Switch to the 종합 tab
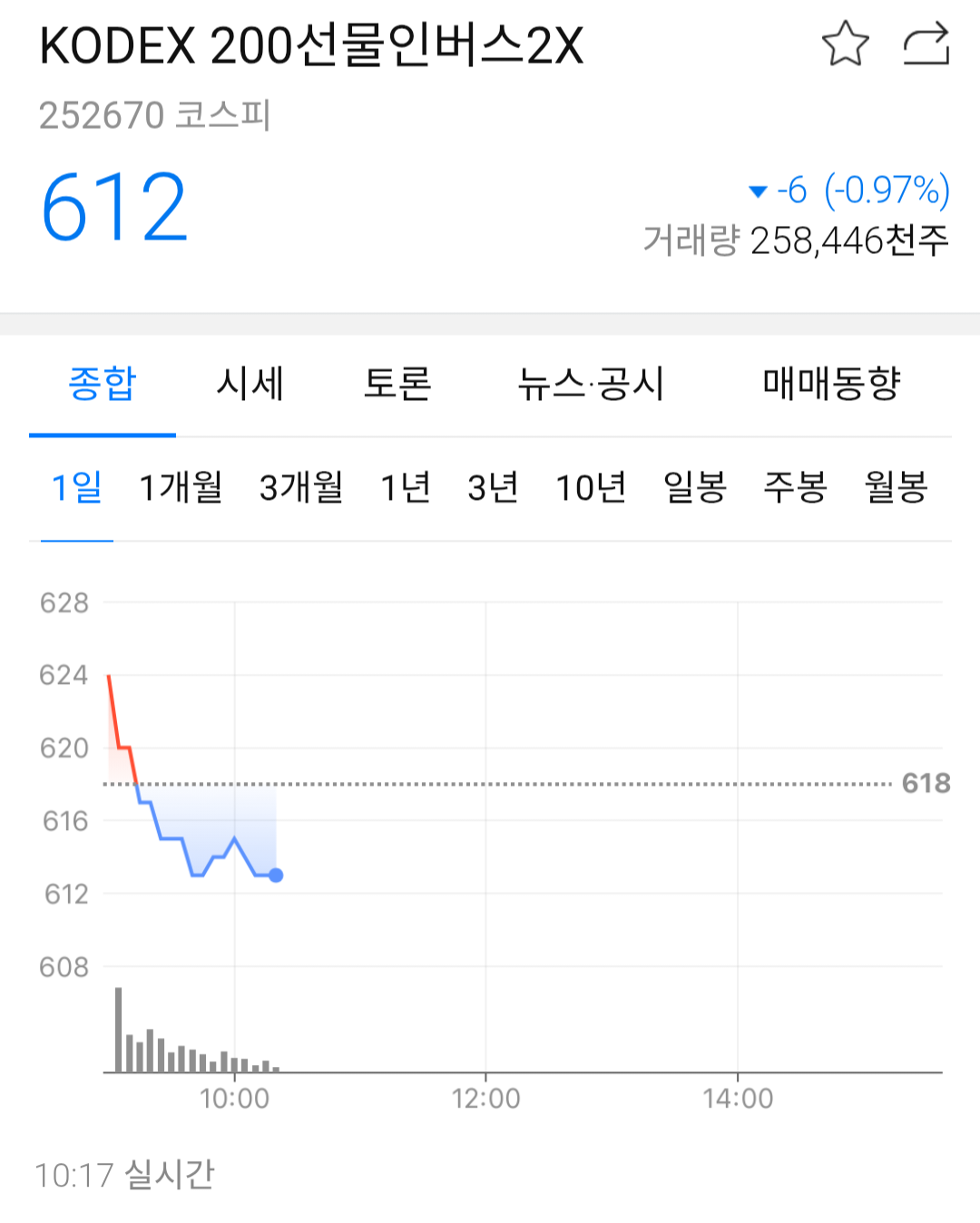This screenshot has width=980, height=1223. (103, 384)
